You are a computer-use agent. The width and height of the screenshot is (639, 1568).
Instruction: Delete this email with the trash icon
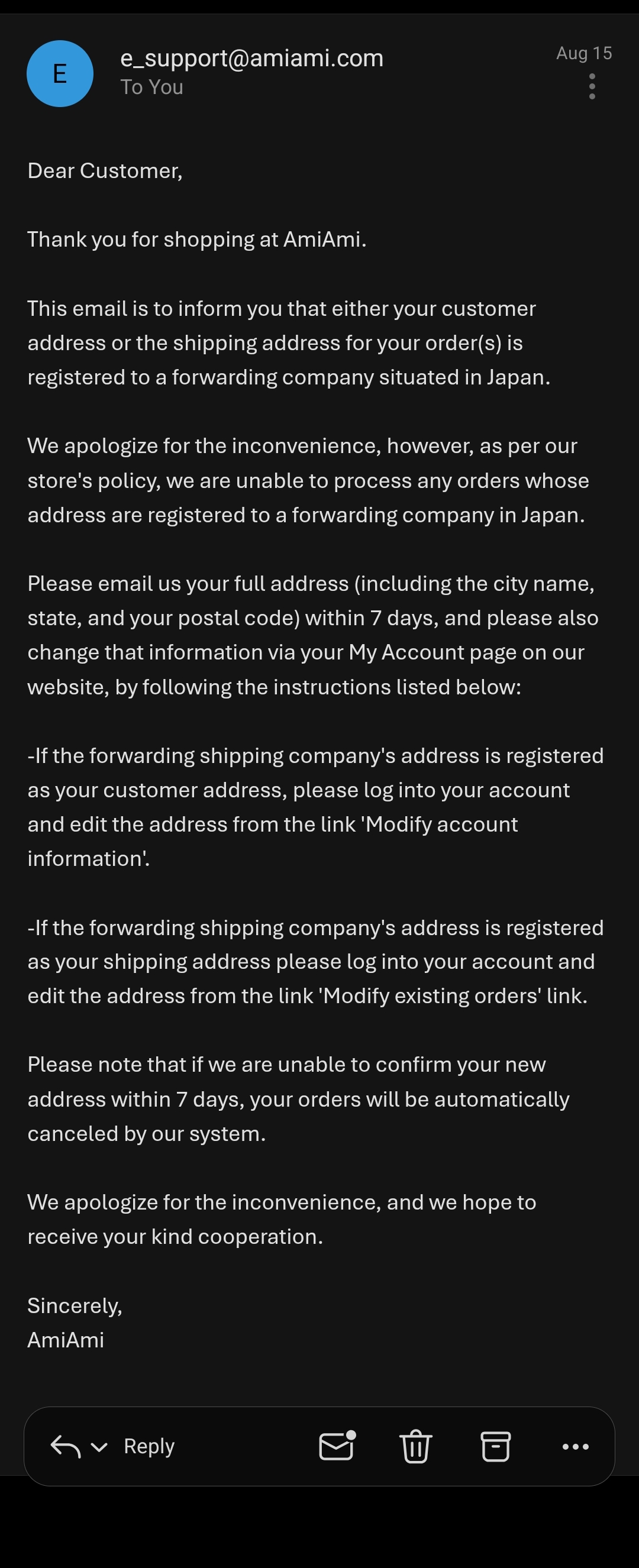(415, 1446)
